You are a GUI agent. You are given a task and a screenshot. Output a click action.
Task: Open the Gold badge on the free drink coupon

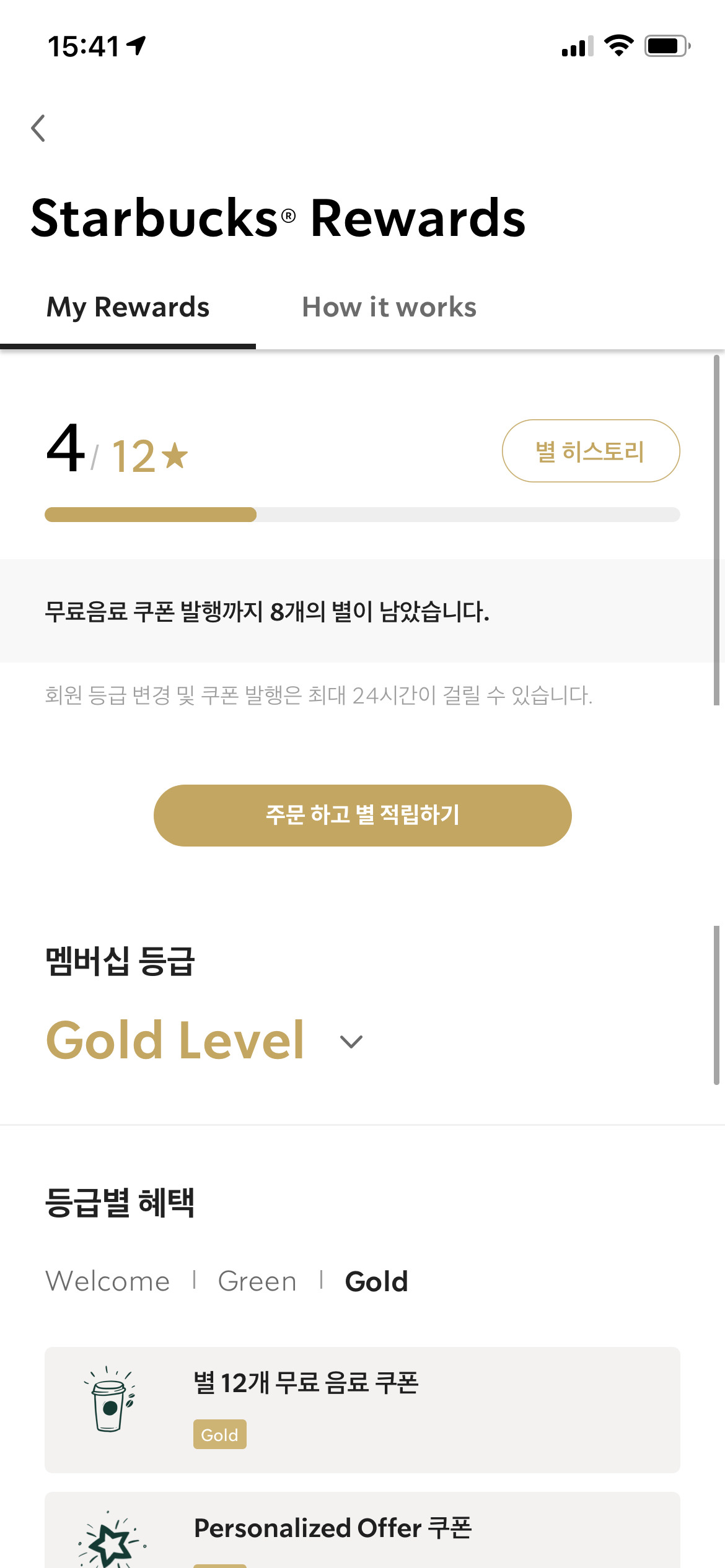point(220,1434)
